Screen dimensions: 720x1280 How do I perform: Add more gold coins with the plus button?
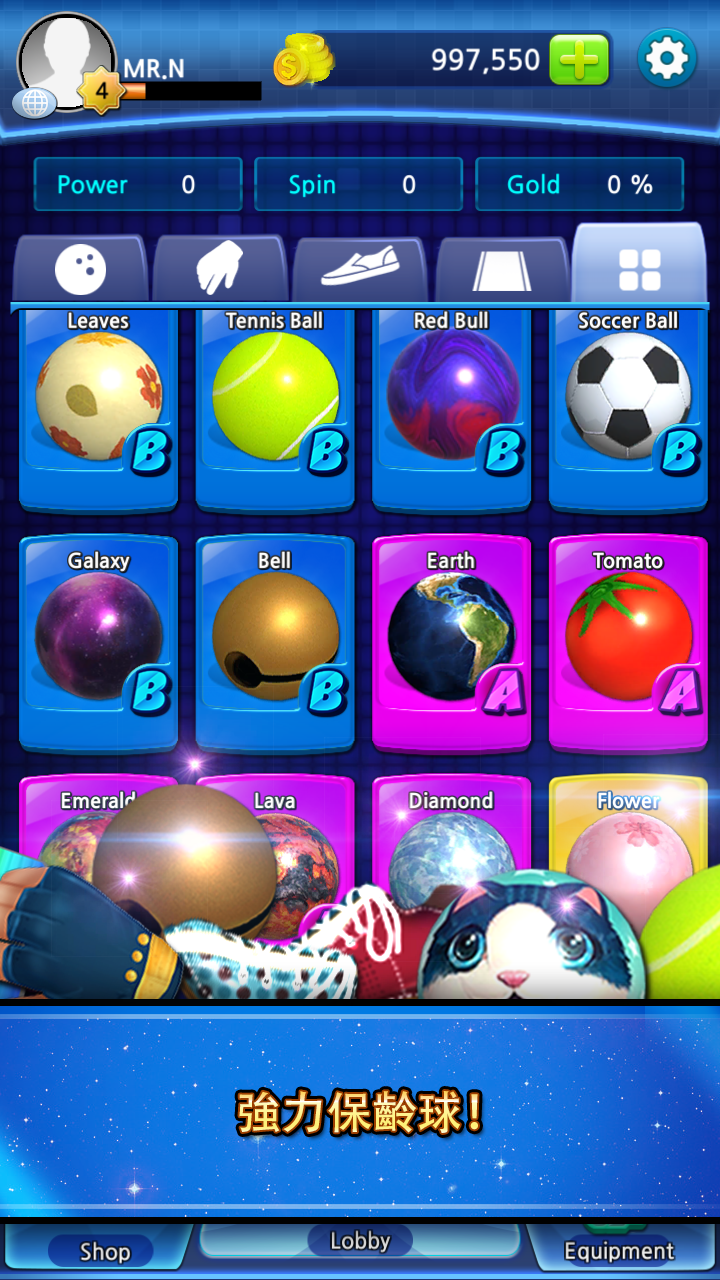[578, 61]
